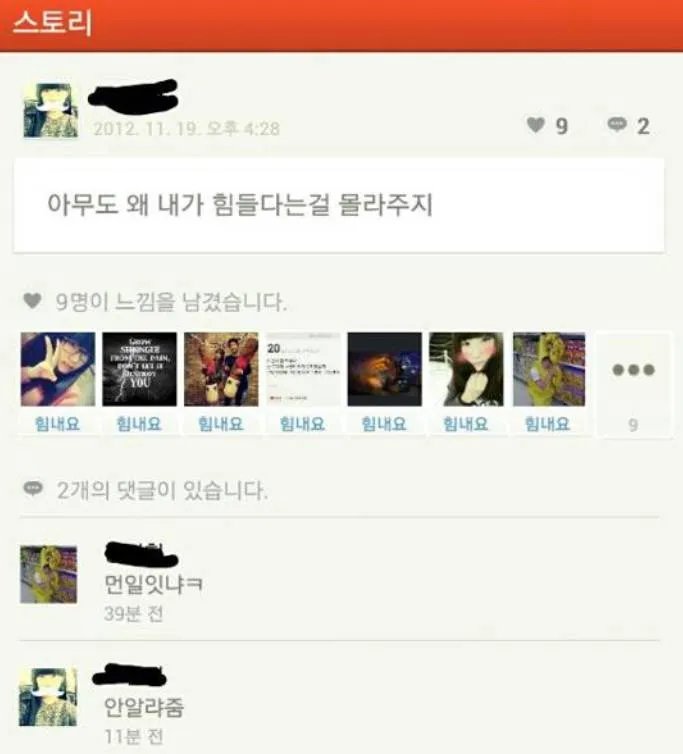Tap the heart icon showing 9 likes
Viewport: 683px width, 754px height.
[537, 126]
